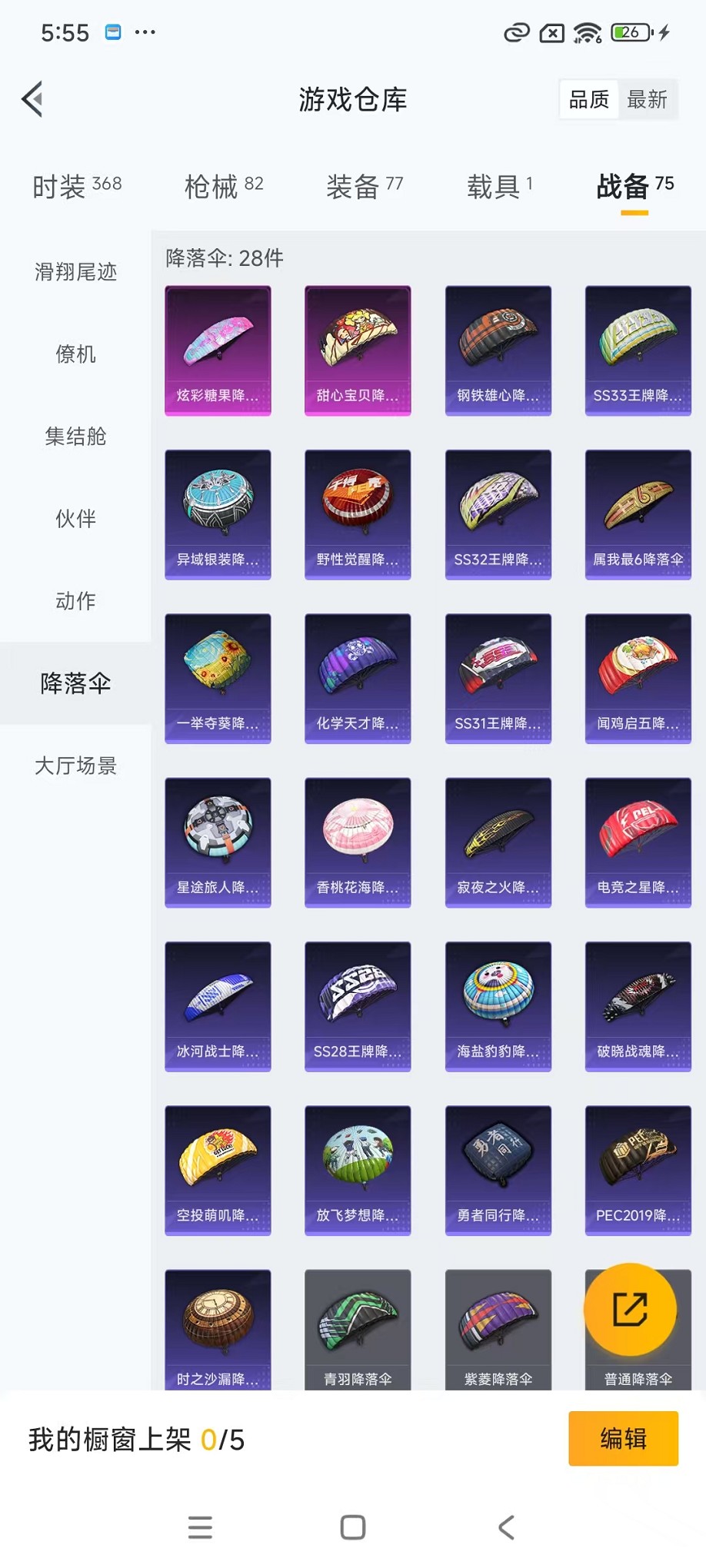Tap the 编辑 button

point(623,1438)
